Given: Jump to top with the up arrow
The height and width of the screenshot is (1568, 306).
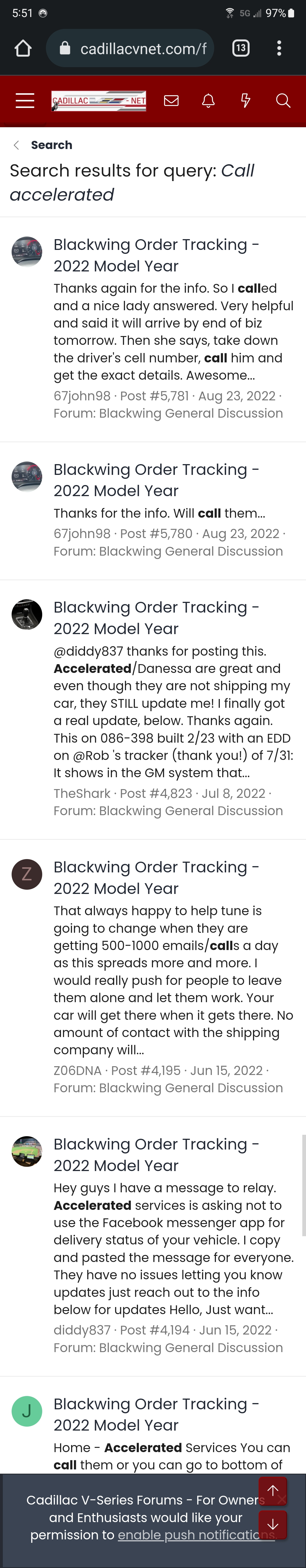Looking at the screenshot, I should [273, 1490].
